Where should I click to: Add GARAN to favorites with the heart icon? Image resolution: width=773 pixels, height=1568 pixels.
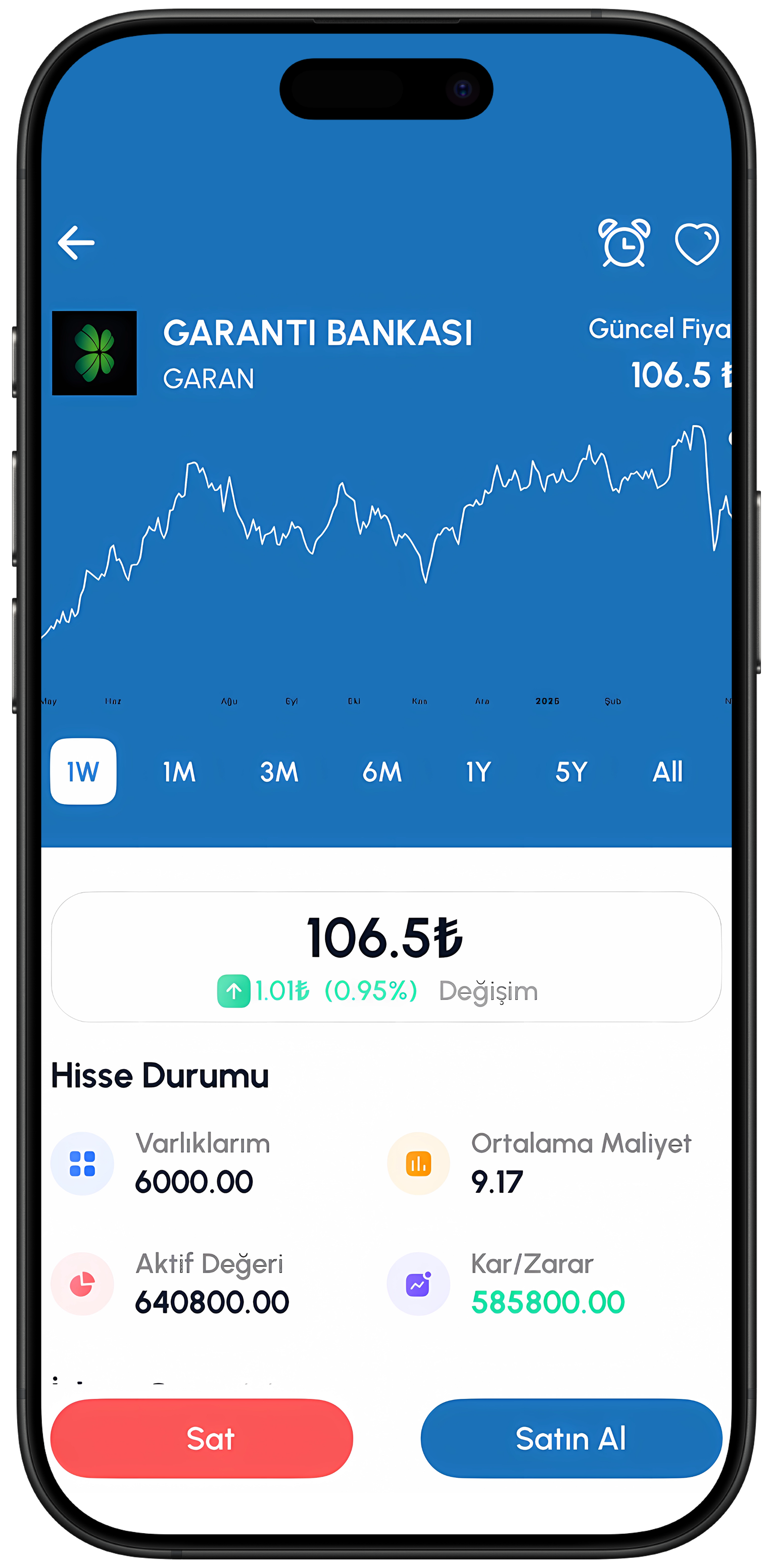pyautogui.click(x=698, y=243)
